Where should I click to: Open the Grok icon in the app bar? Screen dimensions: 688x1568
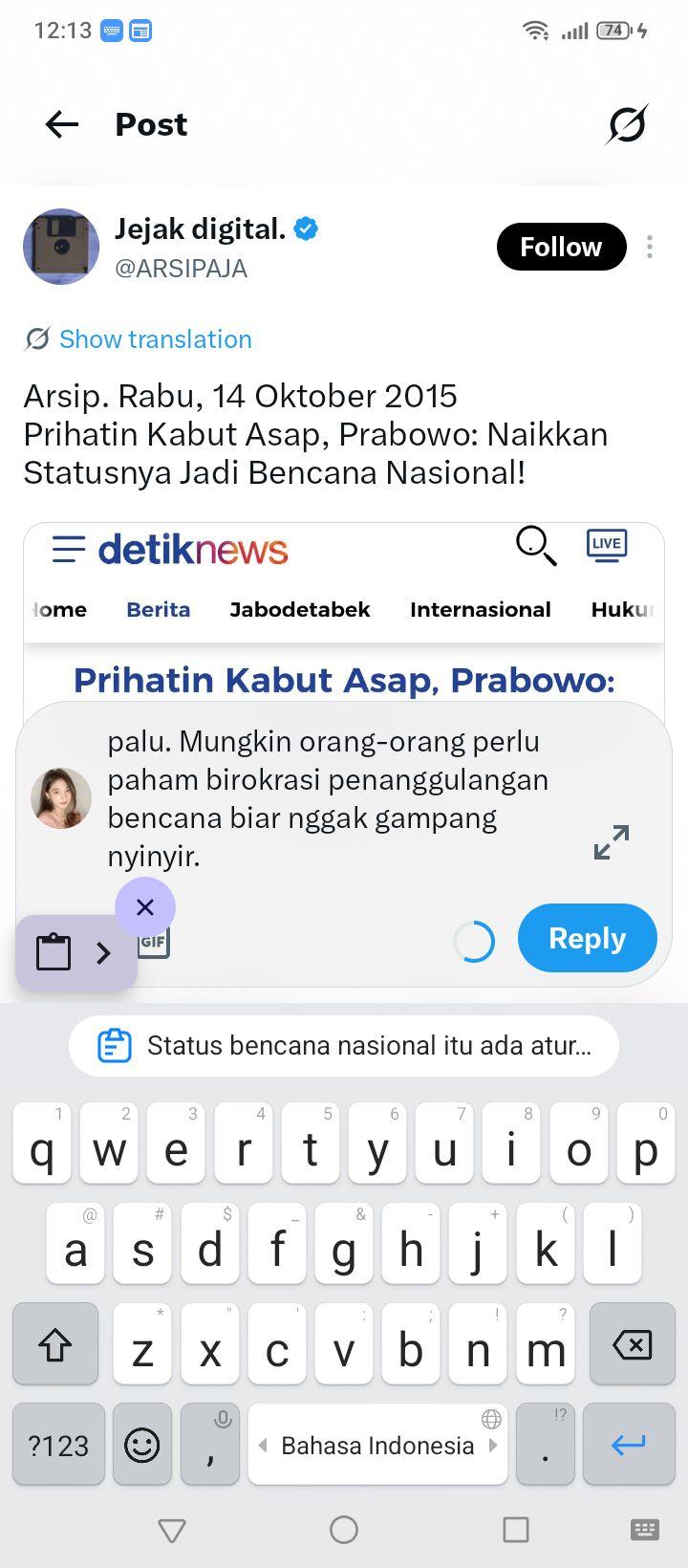pos(627,124)
